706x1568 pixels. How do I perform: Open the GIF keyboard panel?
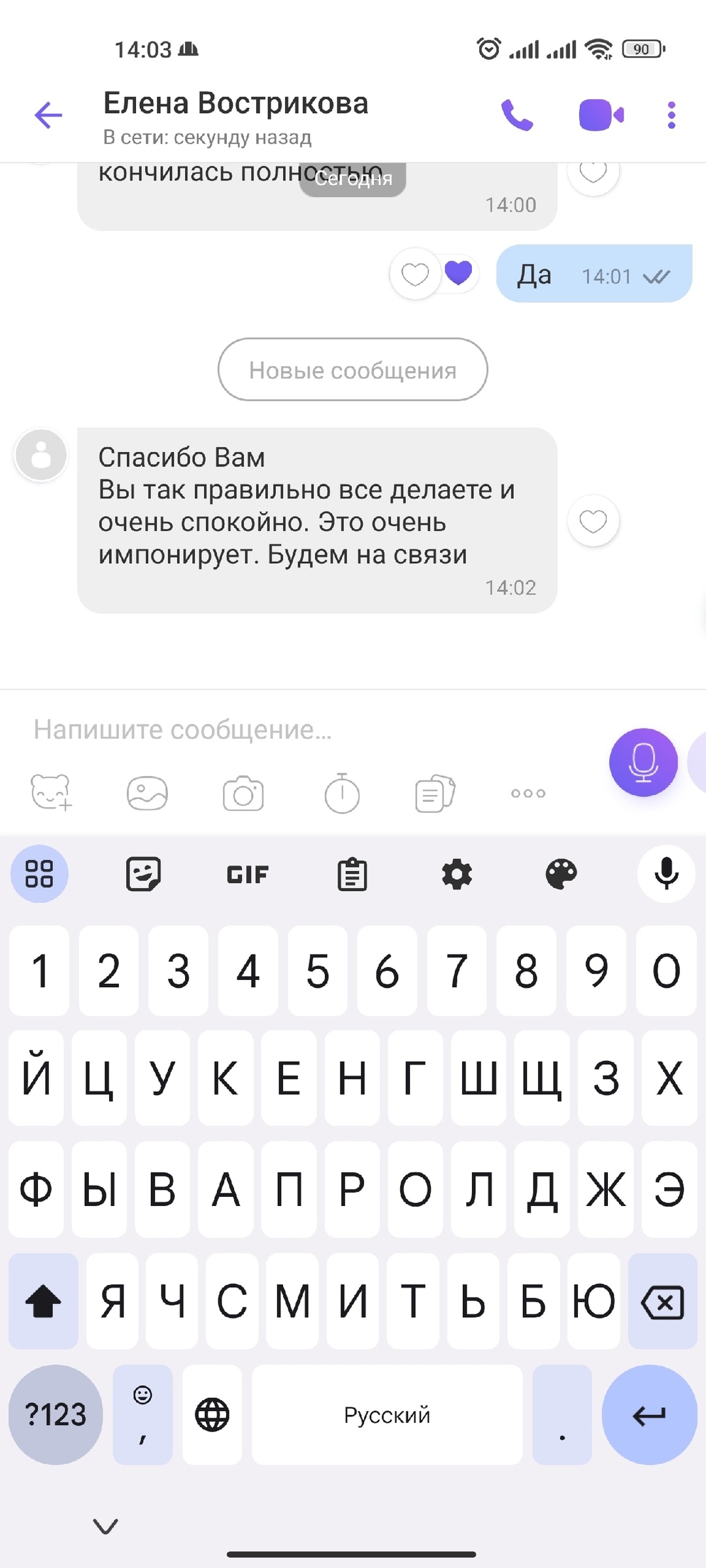pyautogui.click(x=248, y=874)
